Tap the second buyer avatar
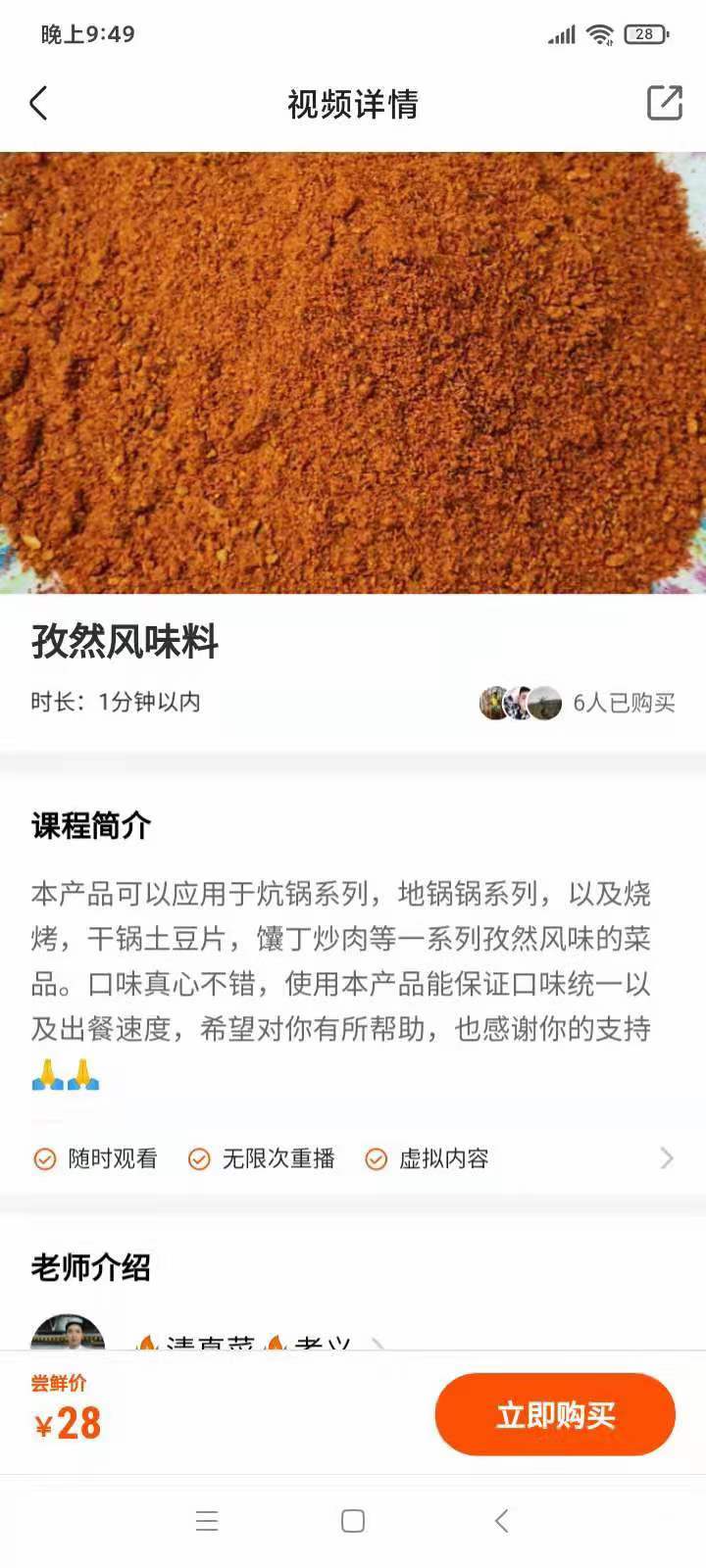The width and height of the screenshot is (706, 1568). (518, 703)
